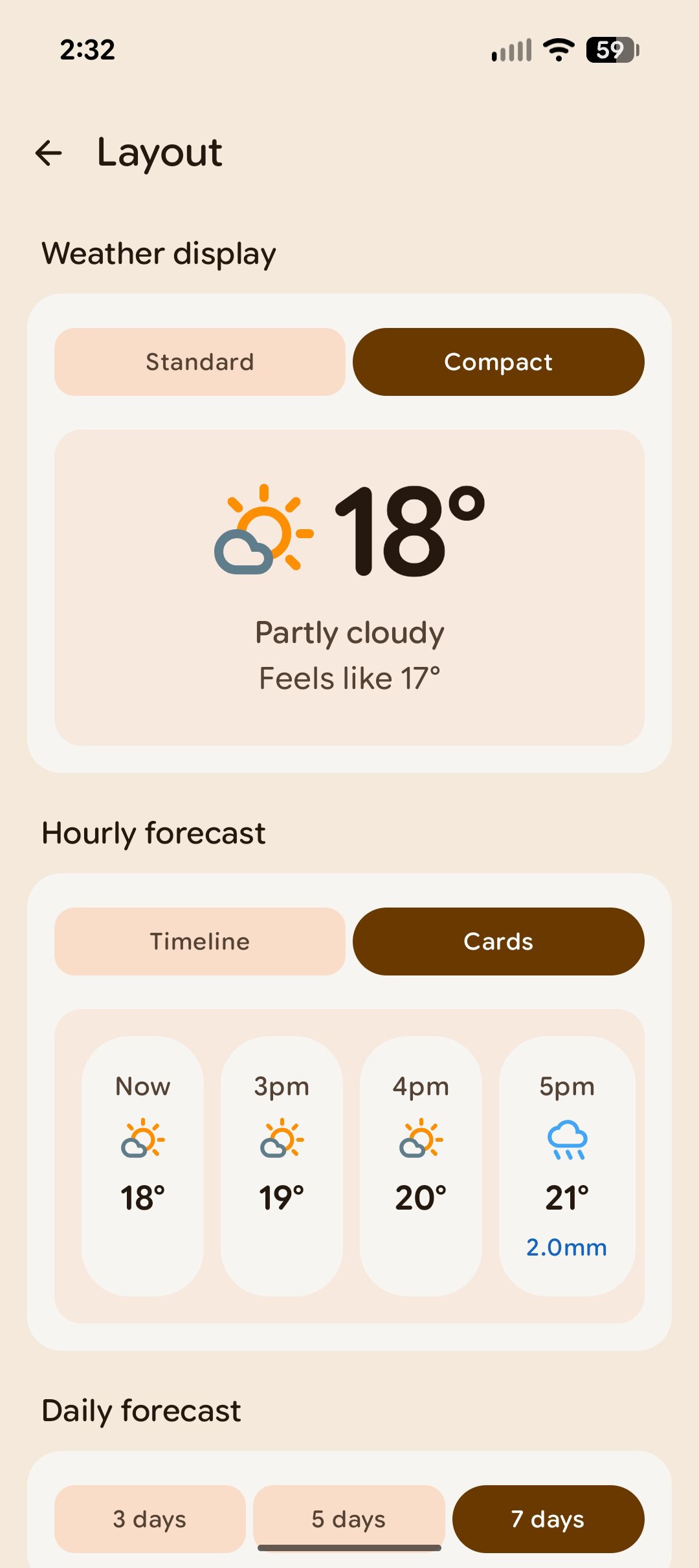Tap the Wi-Fi icon in the status bar
The width and height of the screenshot is (699, 1568).
pyautogui.click(x=556, y=50)
